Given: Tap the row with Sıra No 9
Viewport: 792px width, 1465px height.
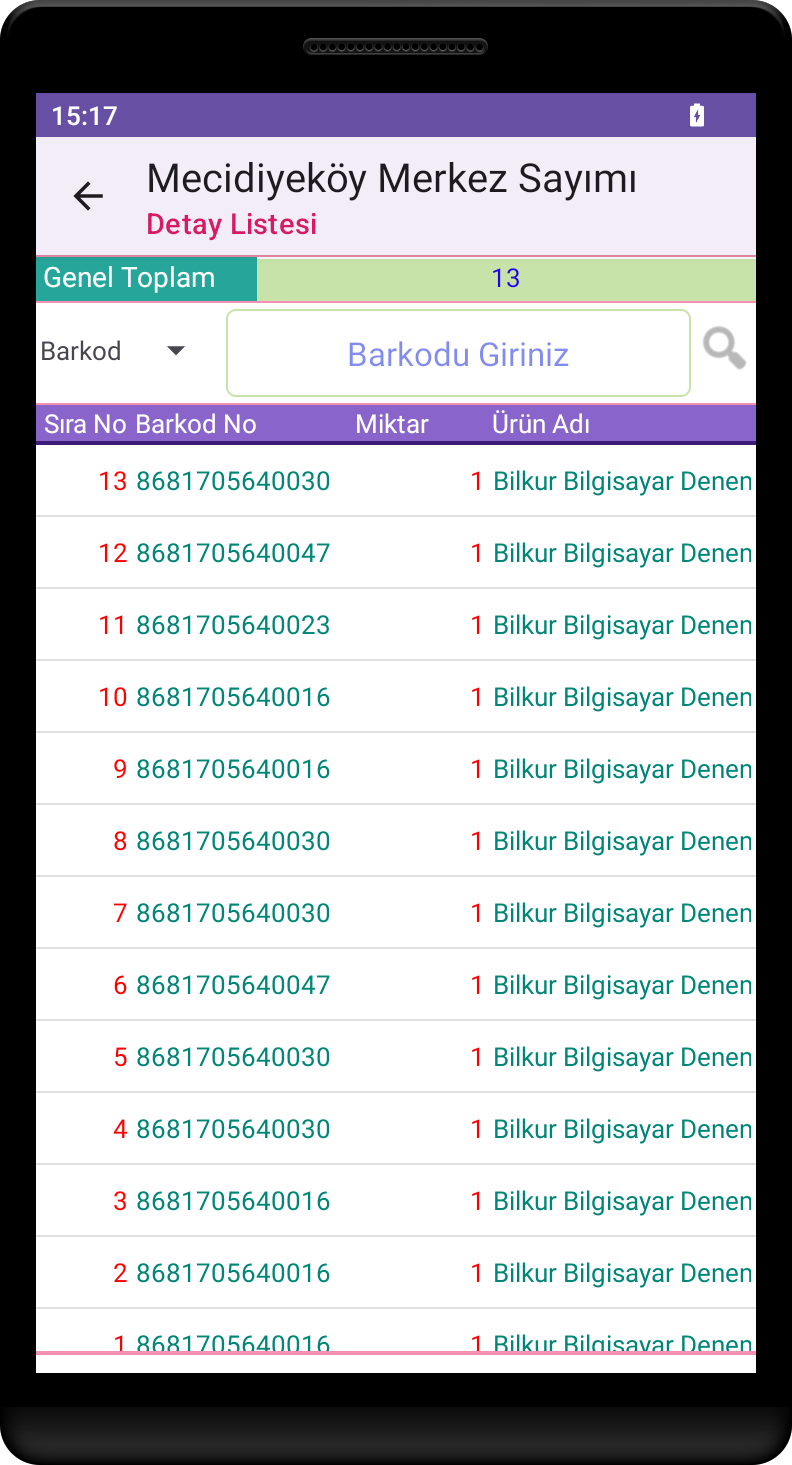Looking at the screenshot, I should point(396,769).
